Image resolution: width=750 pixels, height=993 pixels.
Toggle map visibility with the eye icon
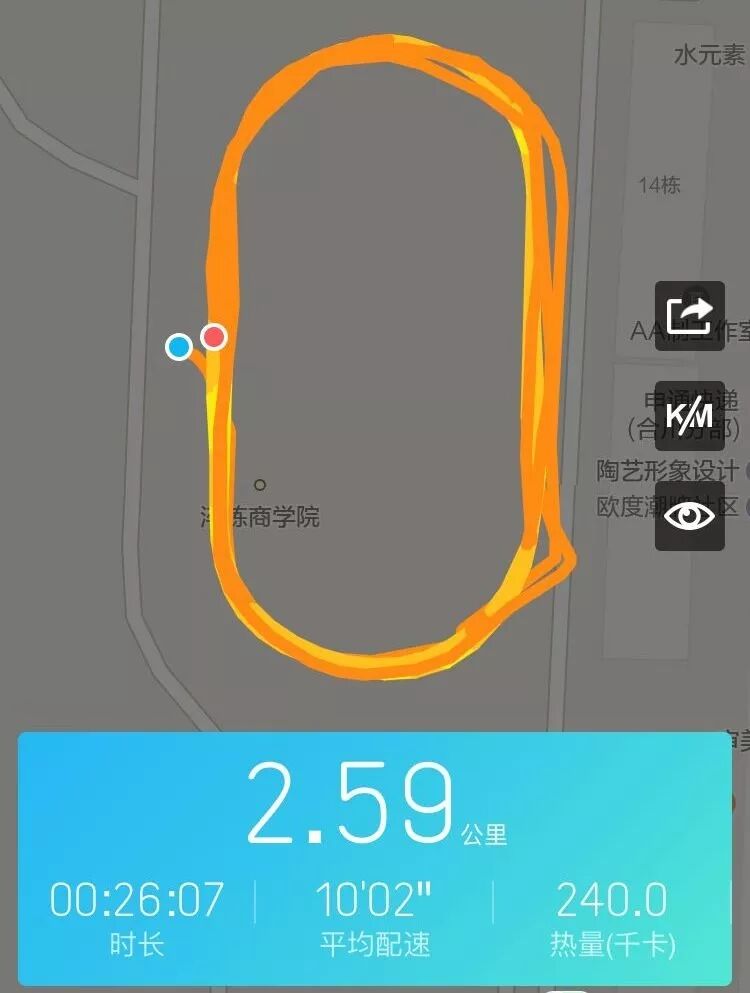coord(689,515)
